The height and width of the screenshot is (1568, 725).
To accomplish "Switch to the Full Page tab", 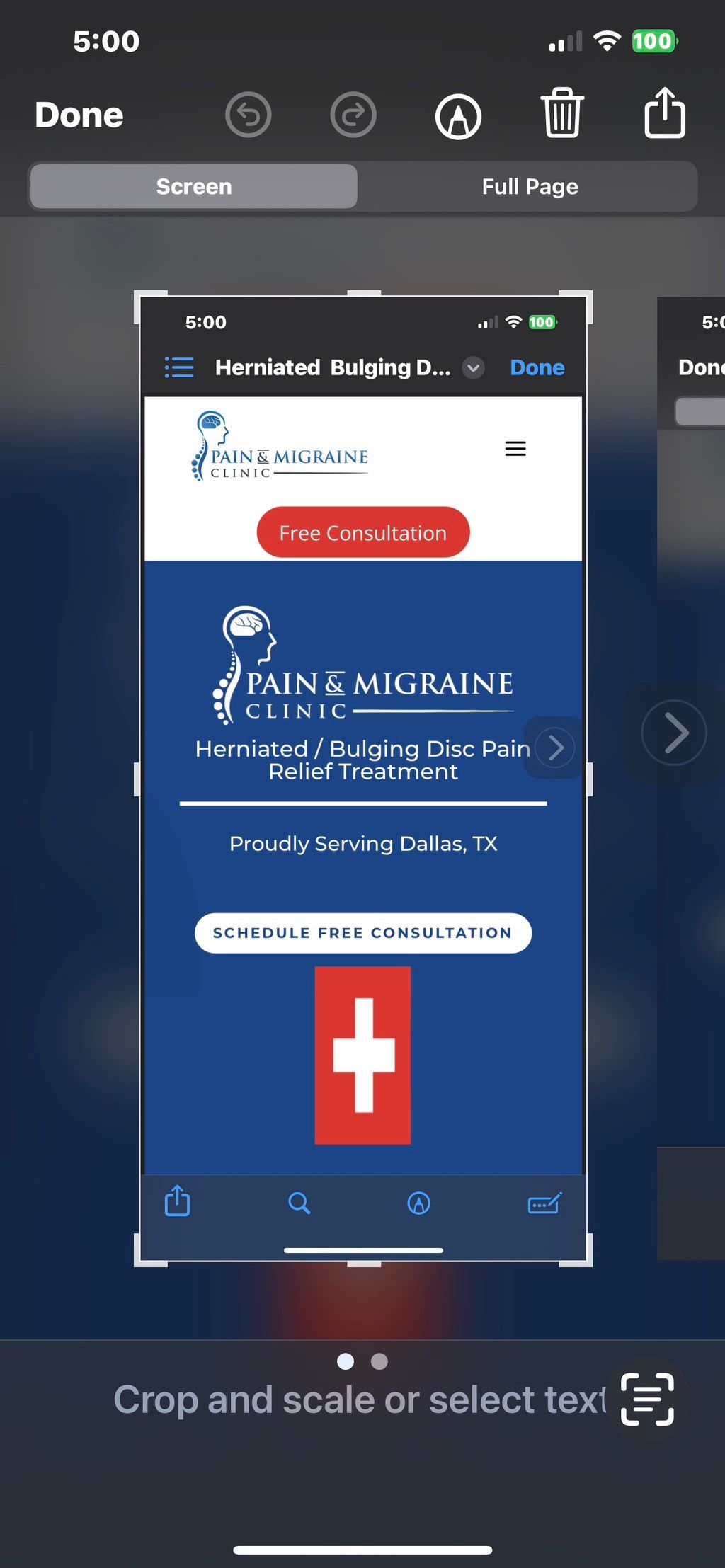I will coord(530,187).
